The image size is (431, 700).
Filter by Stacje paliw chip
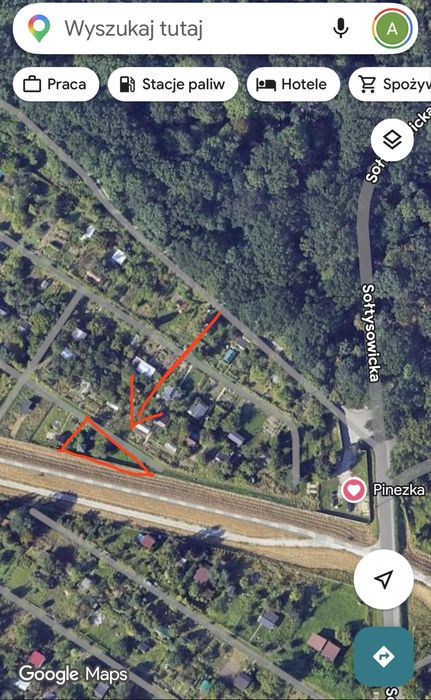click(173, 84)
